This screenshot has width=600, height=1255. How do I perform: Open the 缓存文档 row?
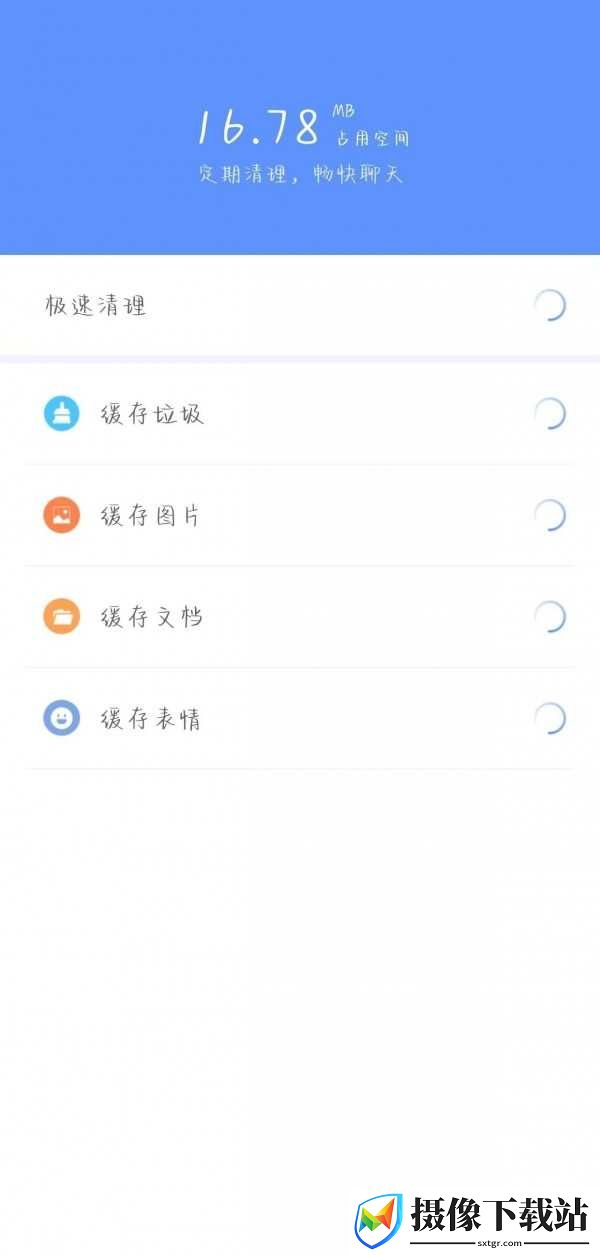click(300, 617)
